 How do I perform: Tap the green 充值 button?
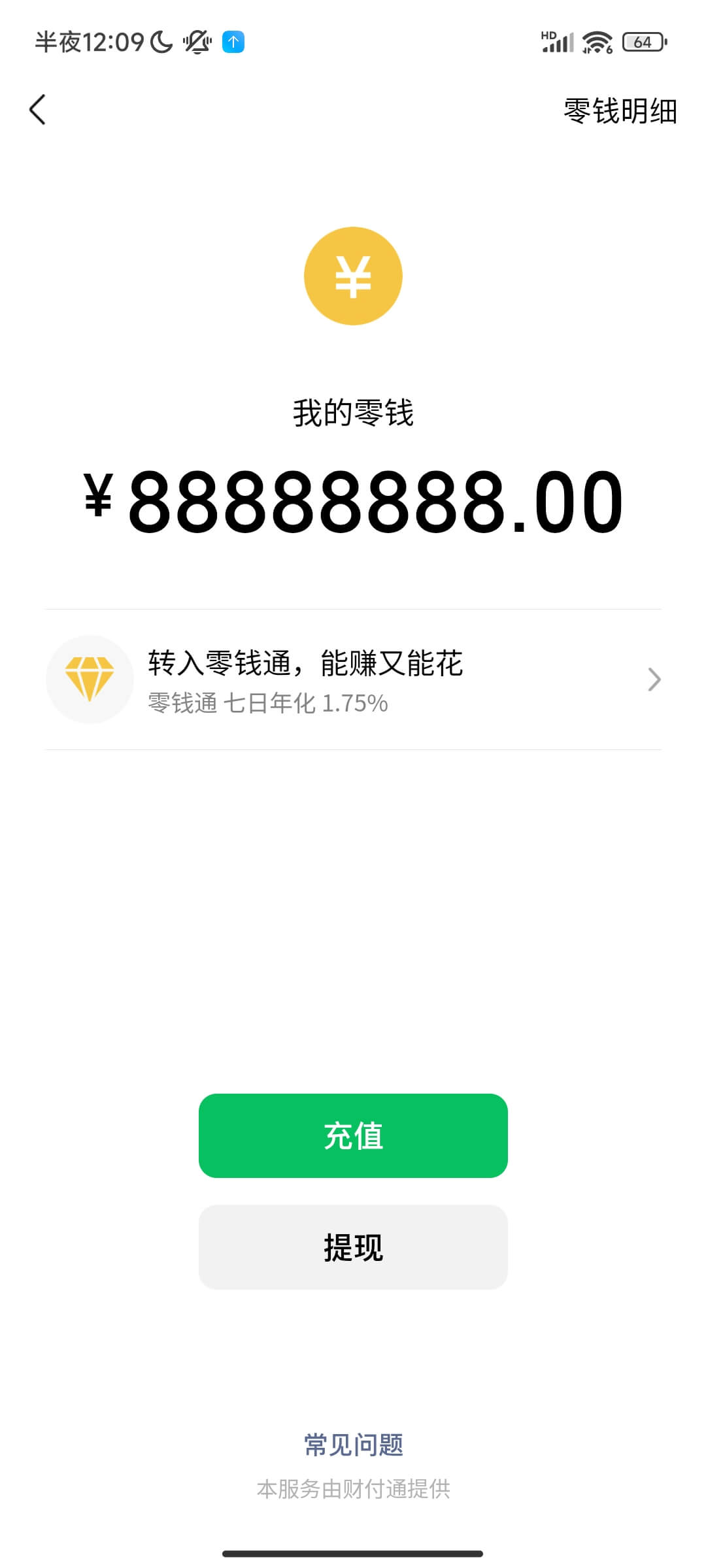[x=353, y=1135]
